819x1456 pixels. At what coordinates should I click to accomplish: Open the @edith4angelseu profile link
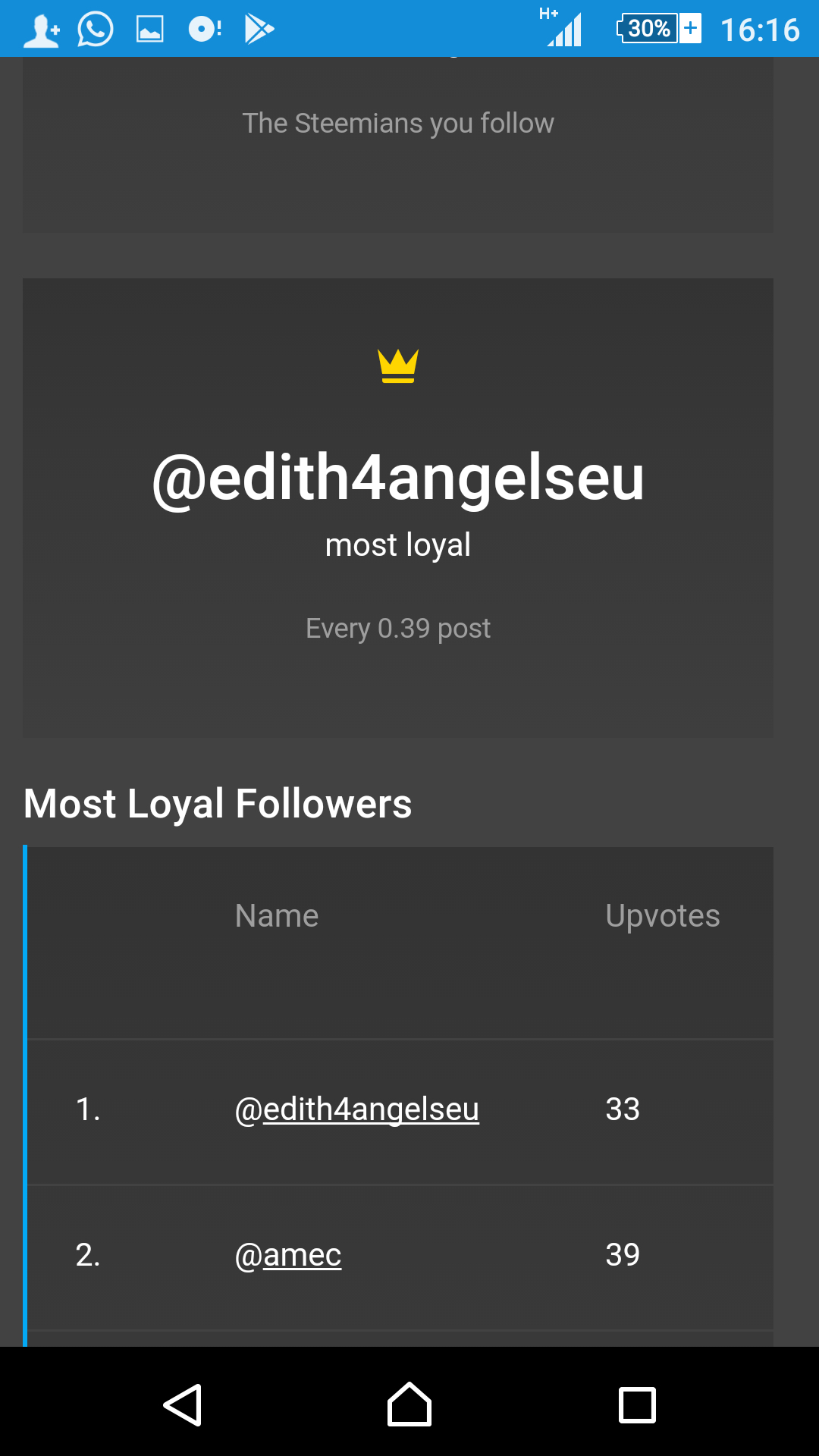(x=357, y=1109)
